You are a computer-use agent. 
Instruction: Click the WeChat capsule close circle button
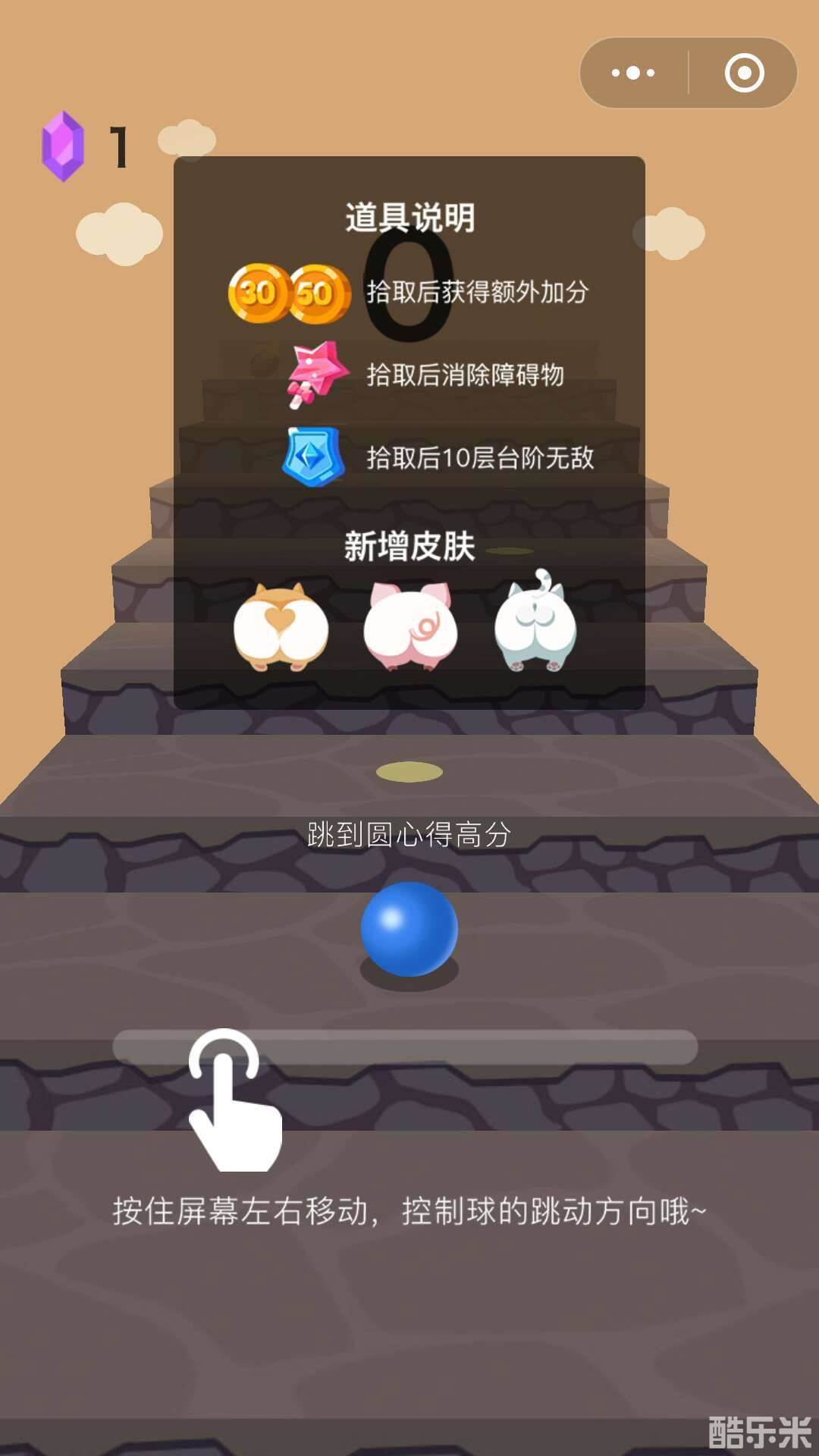click(745, 72)
